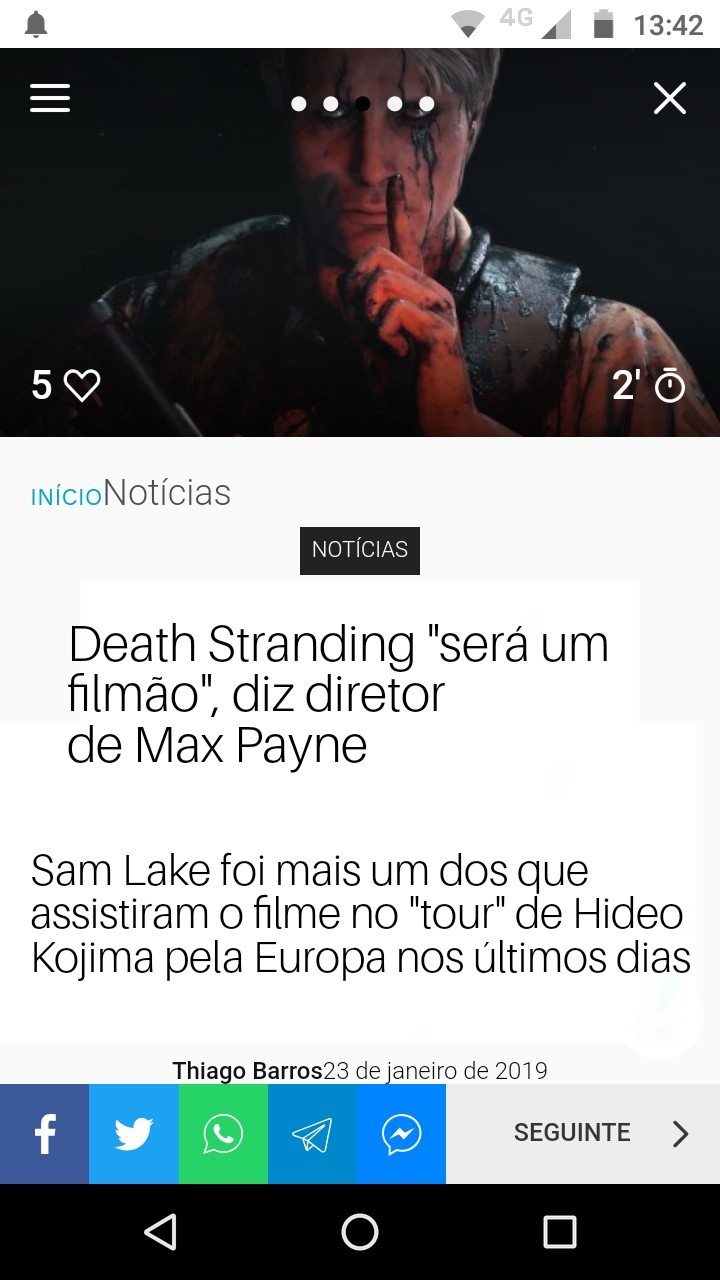This screenshot has height=1280, width=720.
Task: Share the article on Twitter
Action: [134, 1134]
